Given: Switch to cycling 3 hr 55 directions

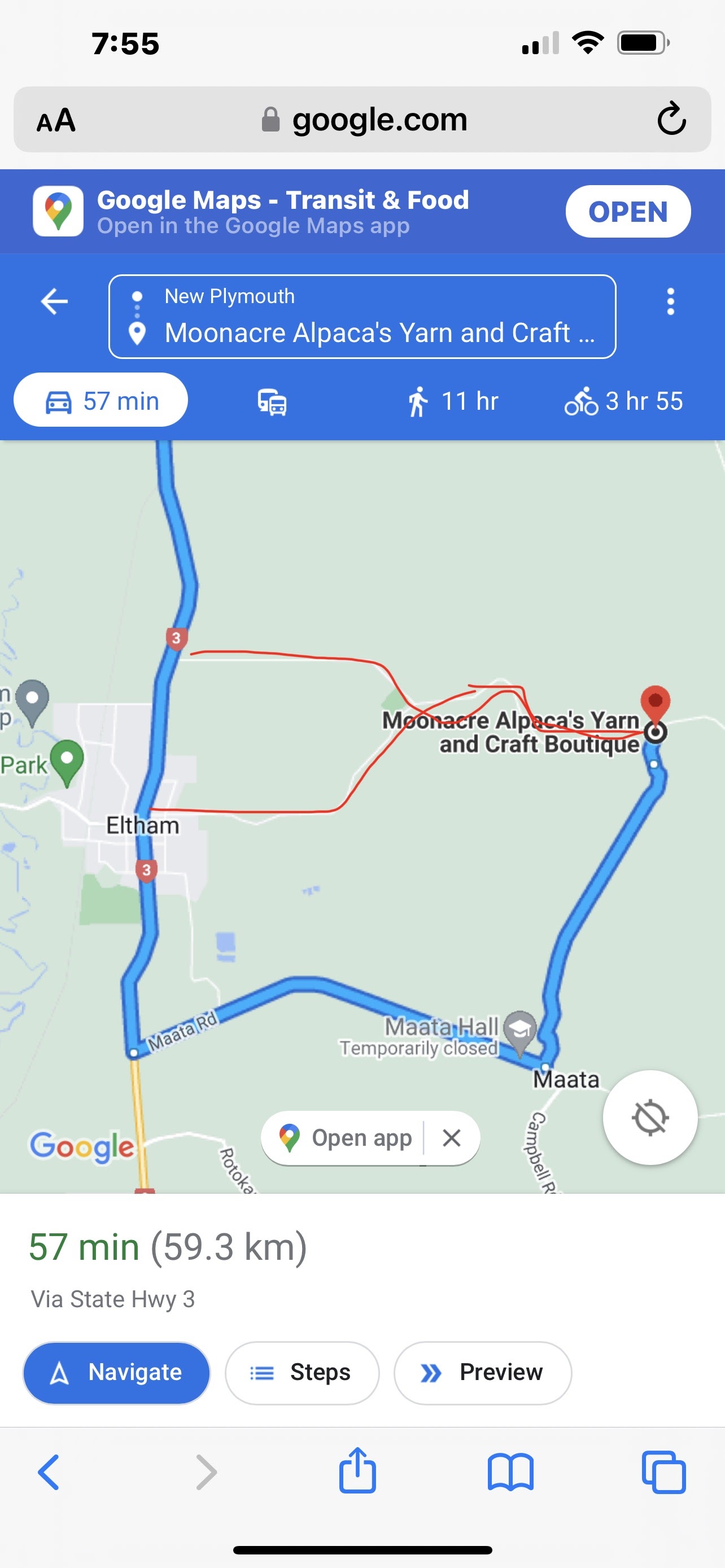Looking at the screenshot, I should pyautogui.click(x=623, y=402).
